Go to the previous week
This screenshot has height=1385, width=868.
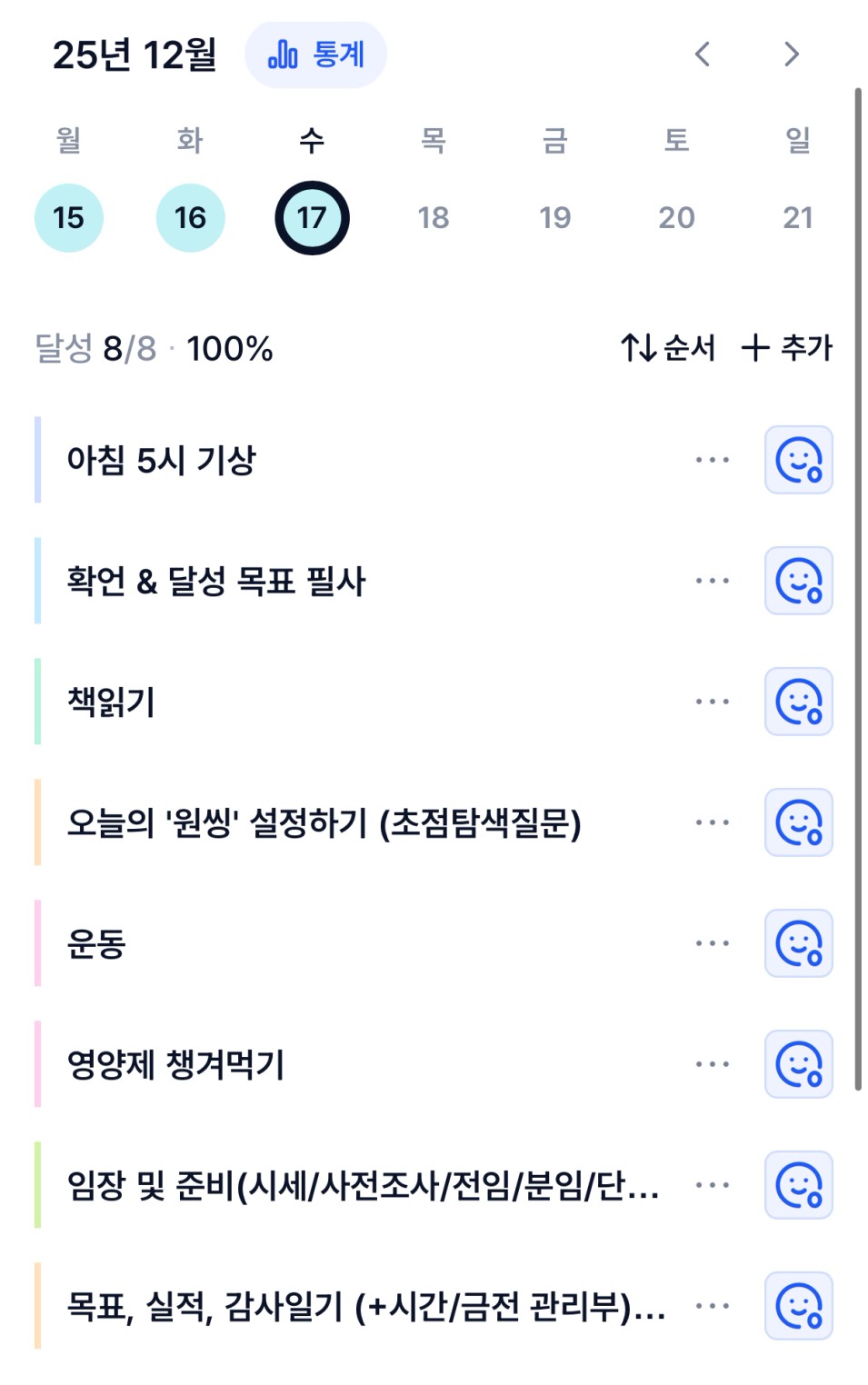[703, 55]
